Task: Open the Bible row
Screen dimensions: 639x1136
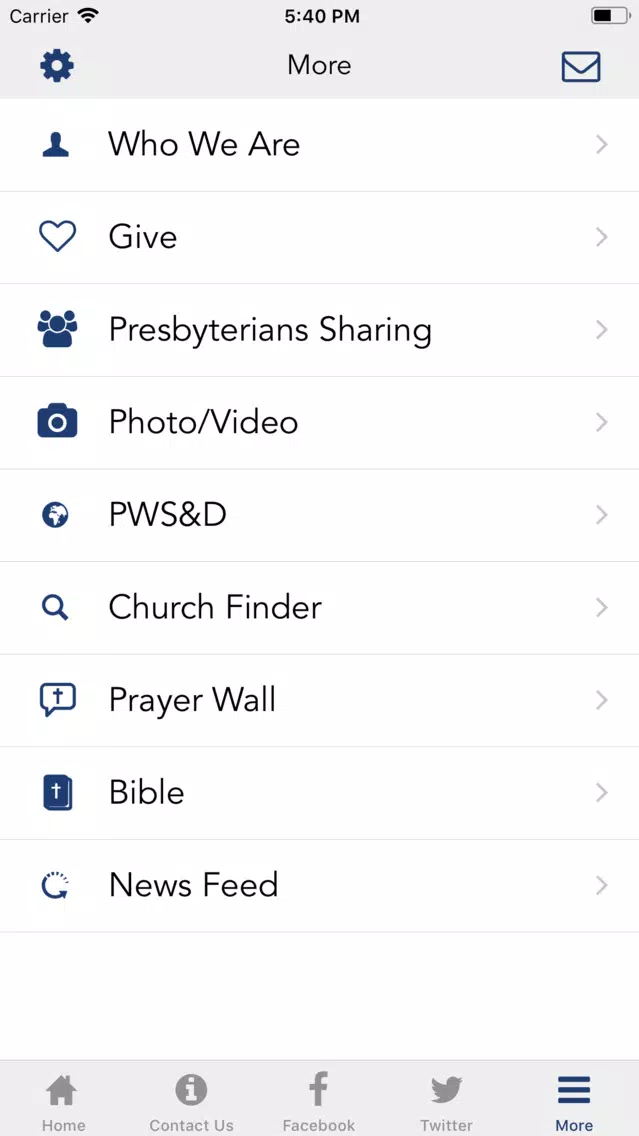Action: click(320, 793)
